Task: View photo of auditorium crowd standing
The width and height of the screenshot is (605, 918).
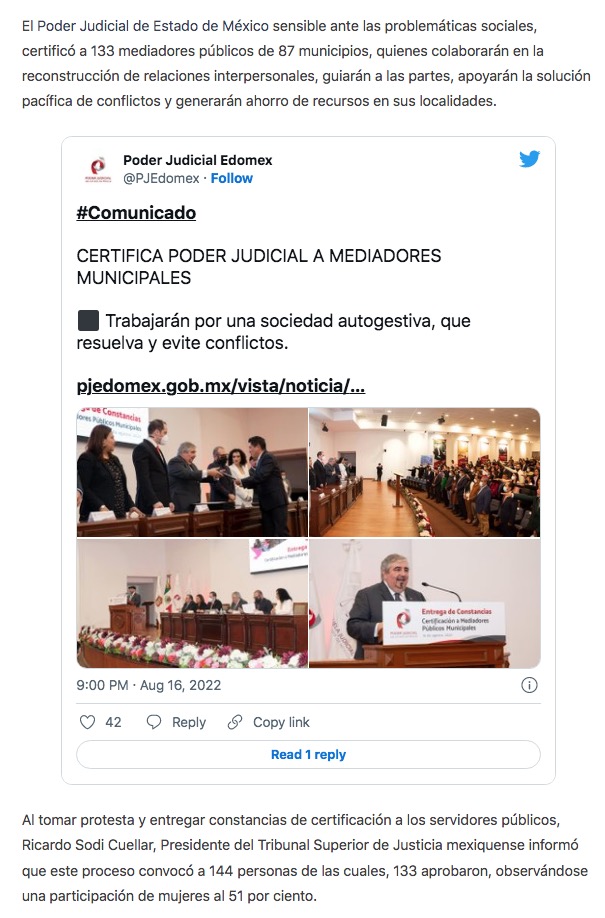Action: (424, 472)
